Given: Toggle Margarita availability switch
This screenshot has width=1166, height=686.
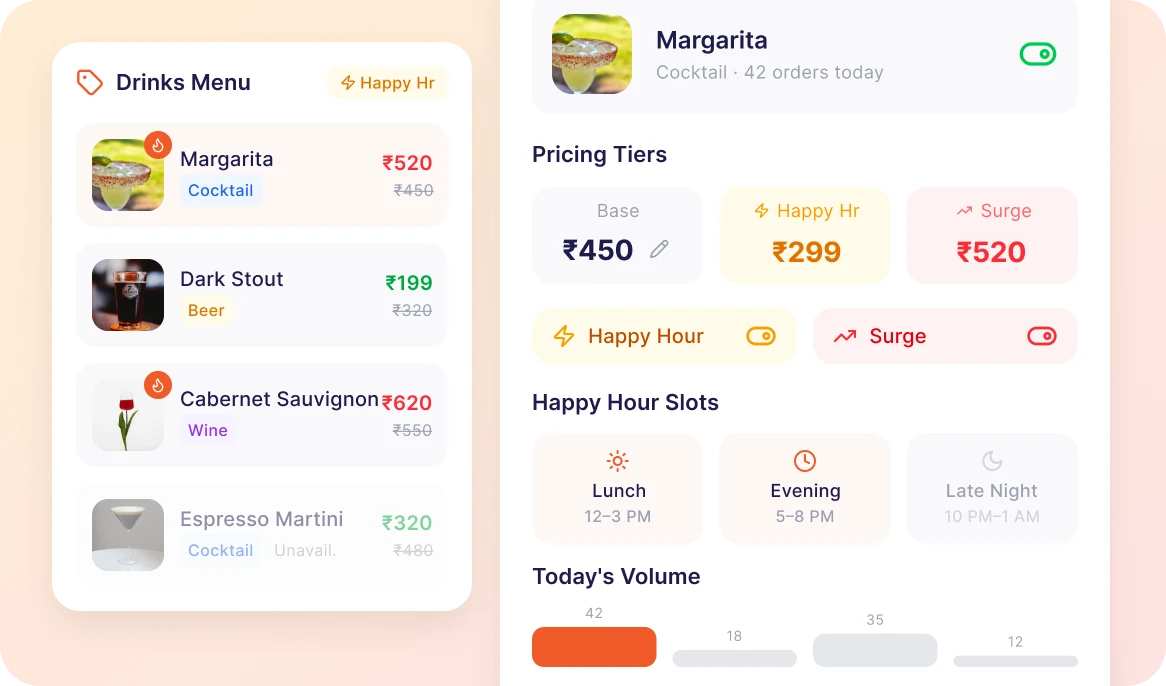Looking at the screenshot, I should pyautogui.click(x=1037, y=54).
